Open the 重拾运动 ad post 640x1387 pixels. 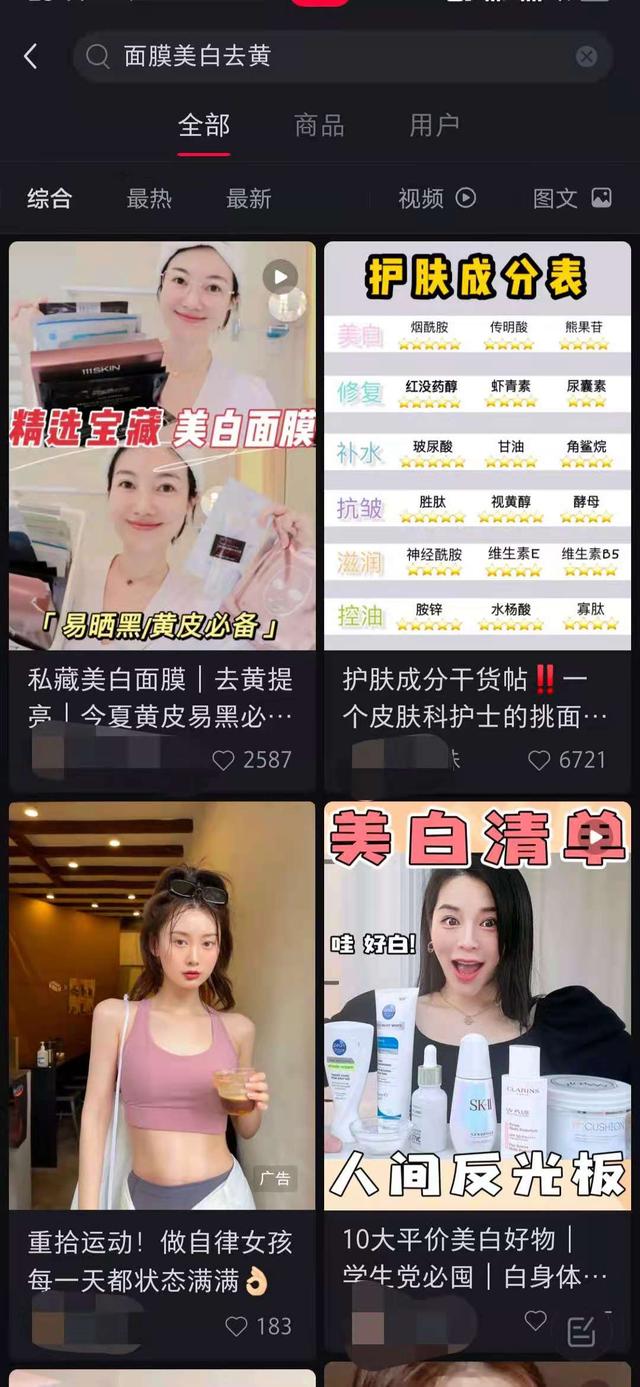point(162,1005)
